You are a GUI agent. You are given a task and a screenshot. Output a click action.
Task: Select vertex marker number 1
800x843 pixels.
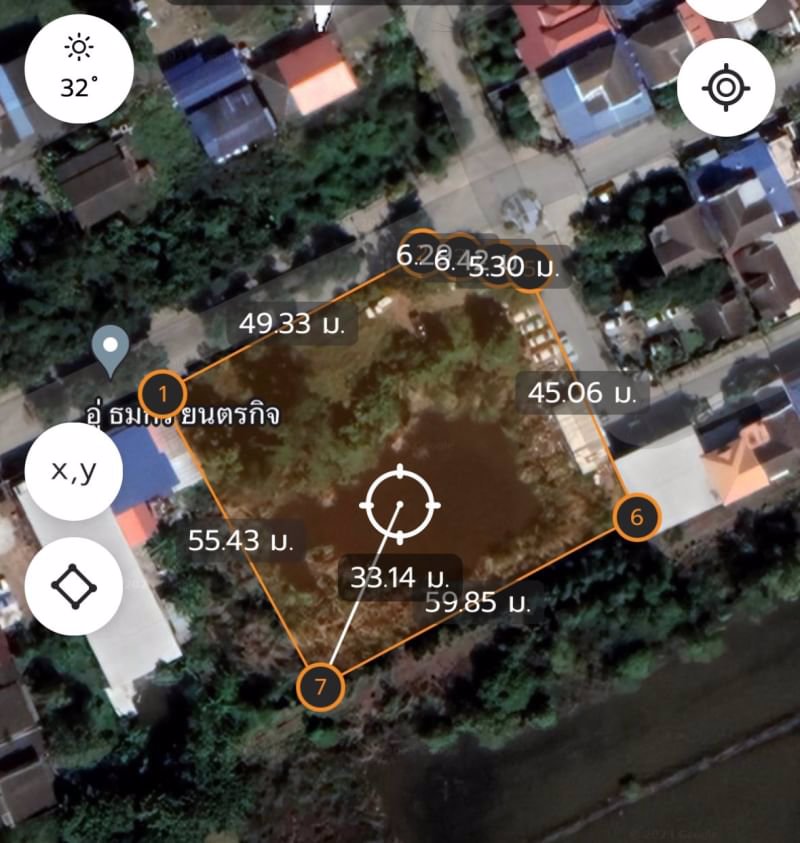pos(163,393)
